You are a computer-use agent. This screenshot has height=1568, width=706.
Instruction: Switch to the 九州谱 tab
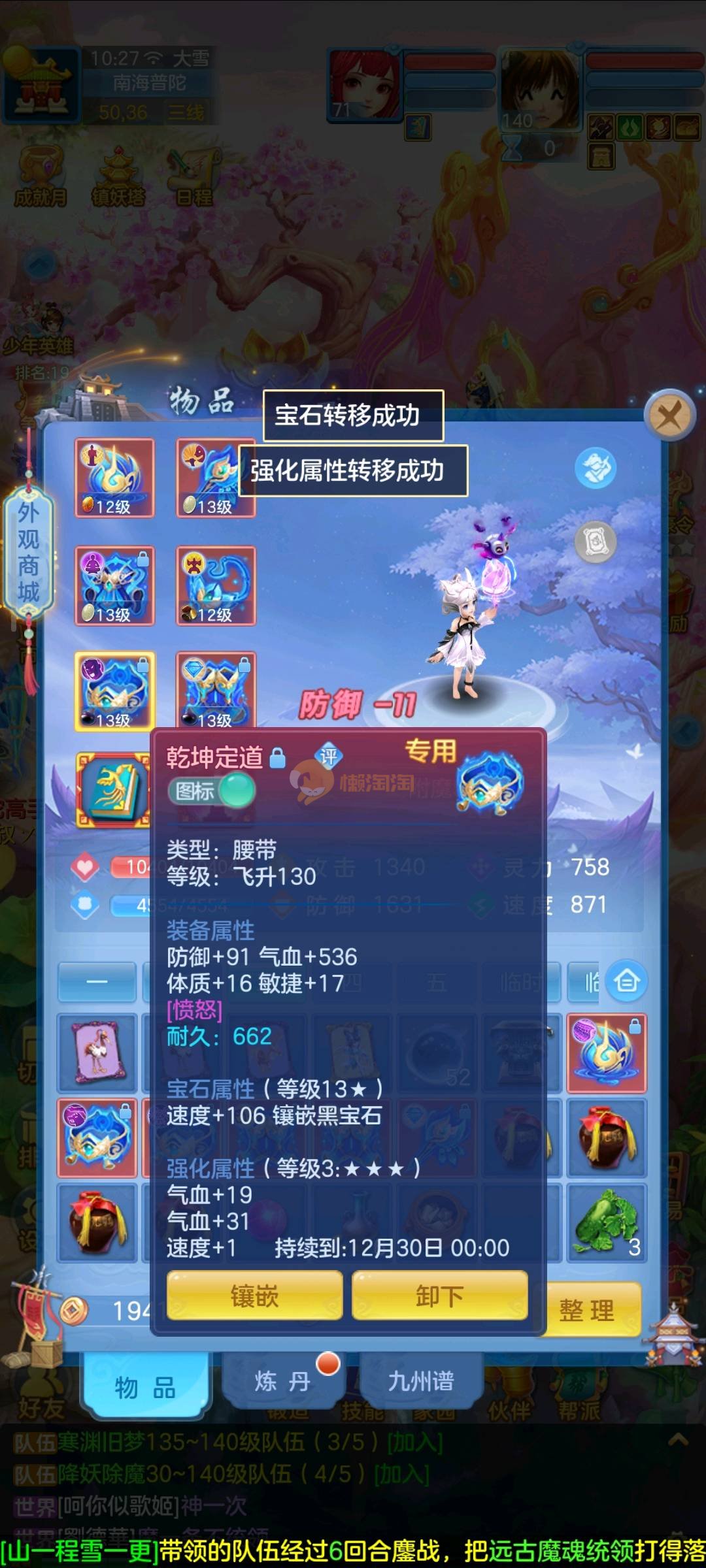421,1381
